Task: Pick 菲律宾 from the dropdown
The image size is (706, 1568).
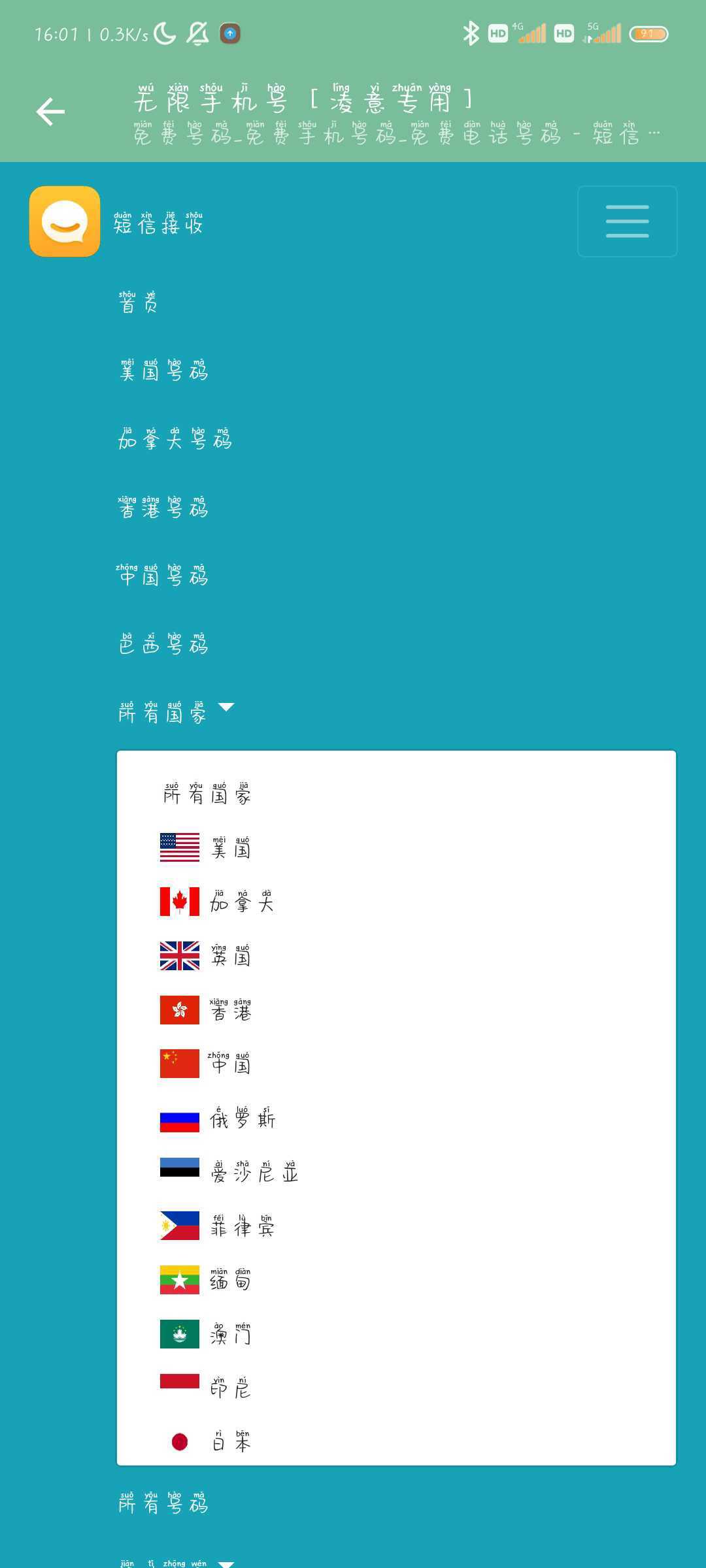Action: [396, 1226]
